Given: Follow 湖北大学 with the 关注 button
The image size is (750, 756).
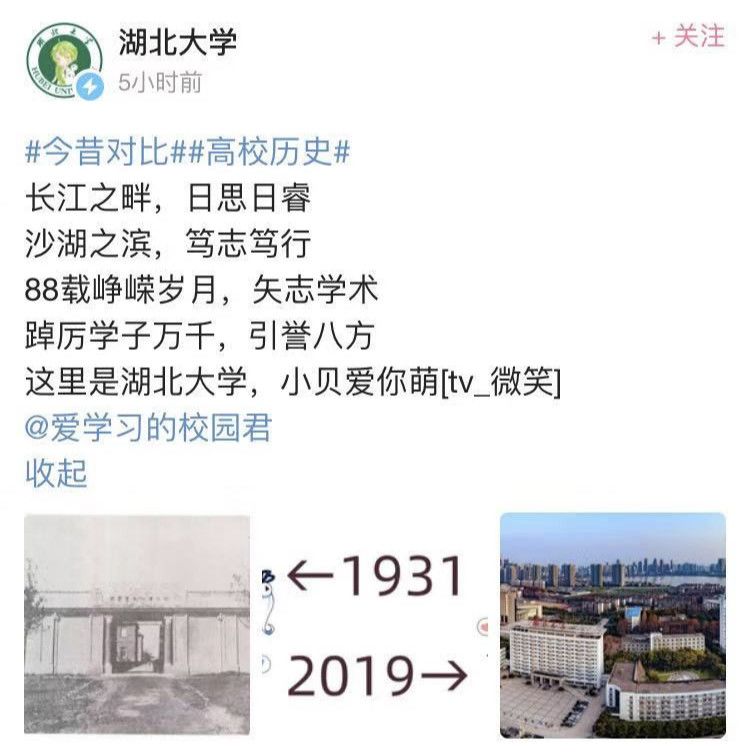Looking at the screenshot, I should [688, 37].
